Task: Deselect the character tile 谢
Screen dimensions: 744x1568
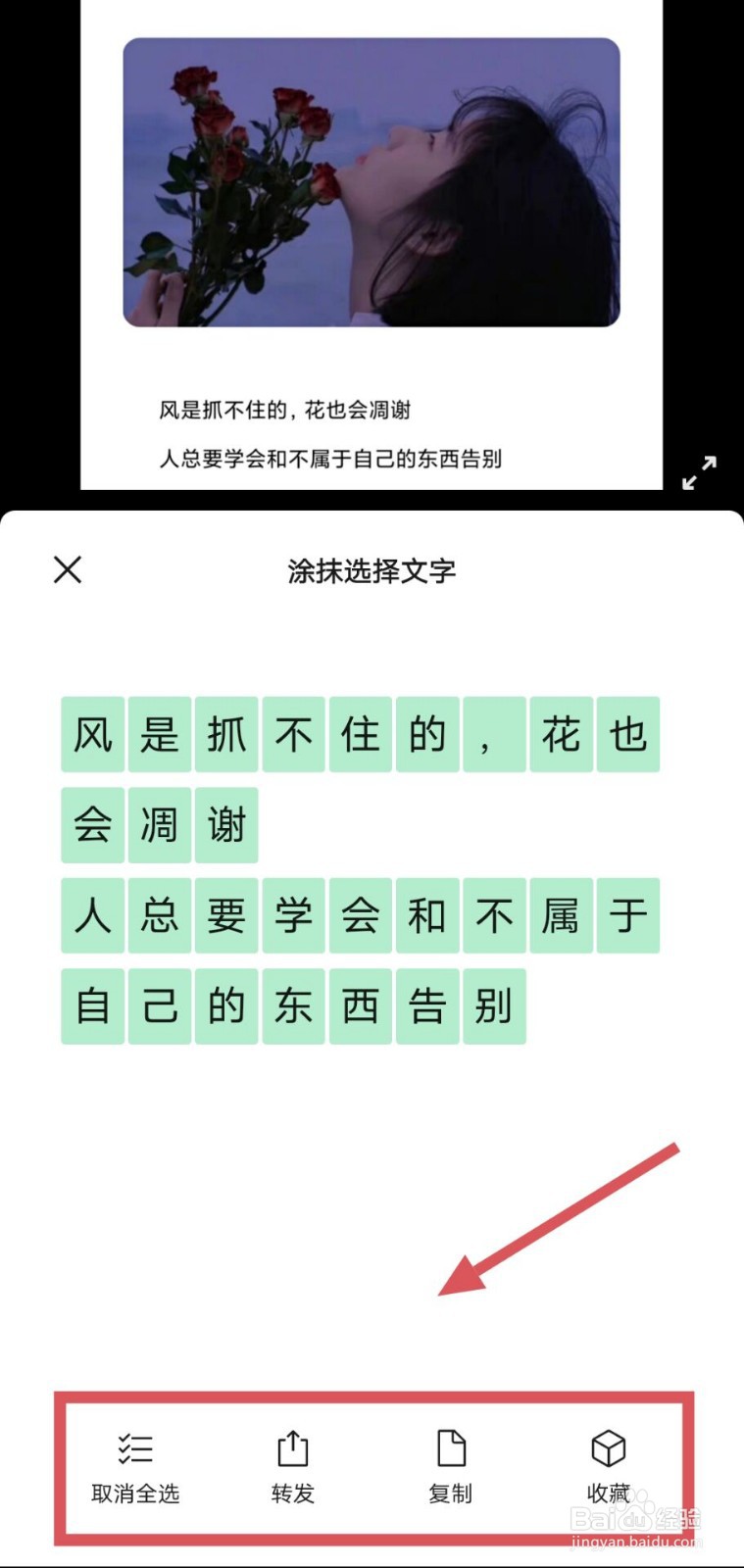Action: pos(226,825)
